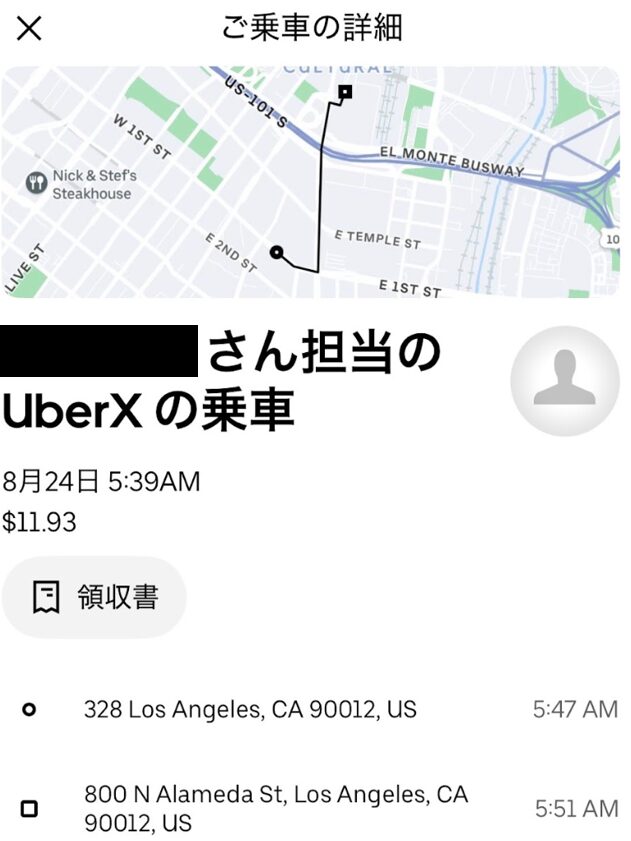
Task: Close the ride details screen
Action: pyautogui.click(x=30, y=28)
